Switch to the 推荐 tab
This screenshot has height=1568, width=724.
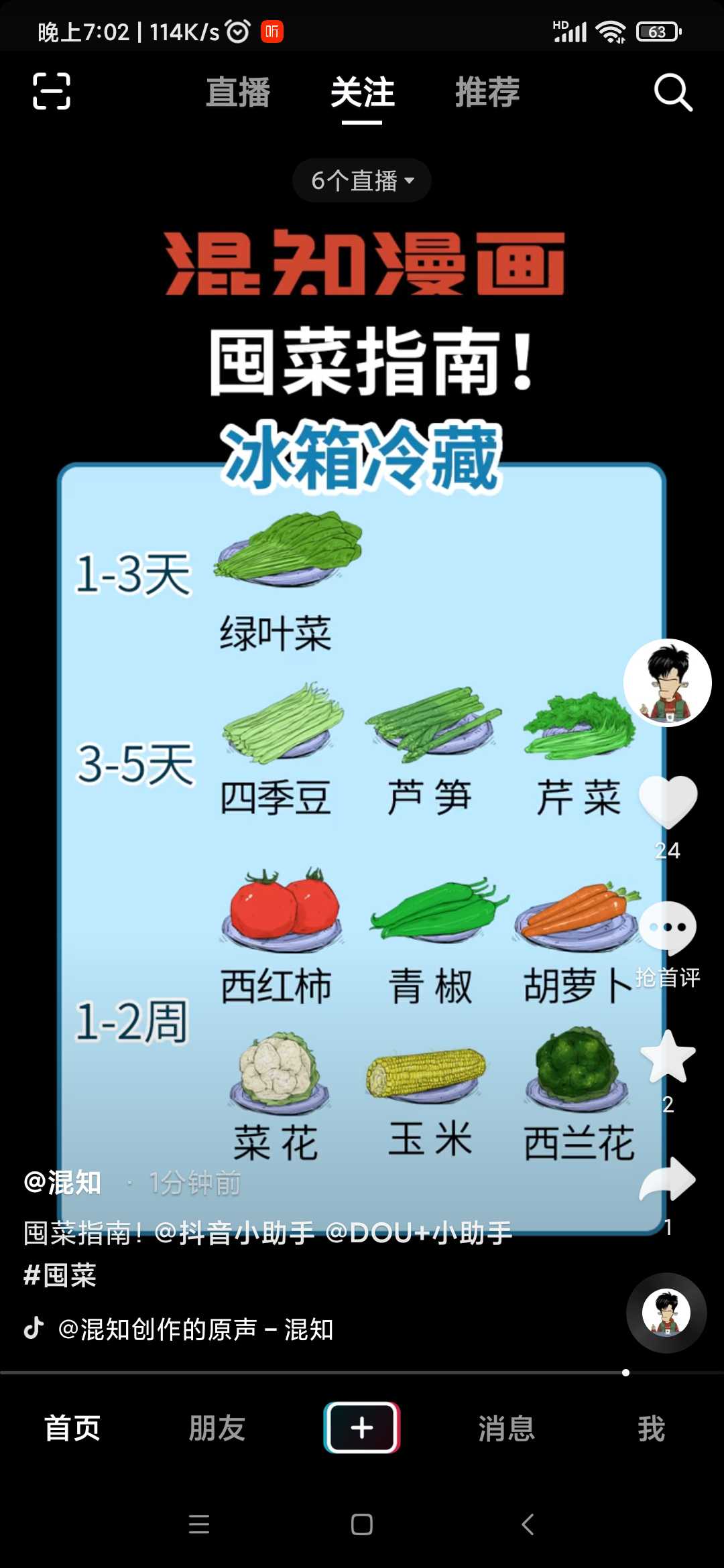click(x=487, y=92)
